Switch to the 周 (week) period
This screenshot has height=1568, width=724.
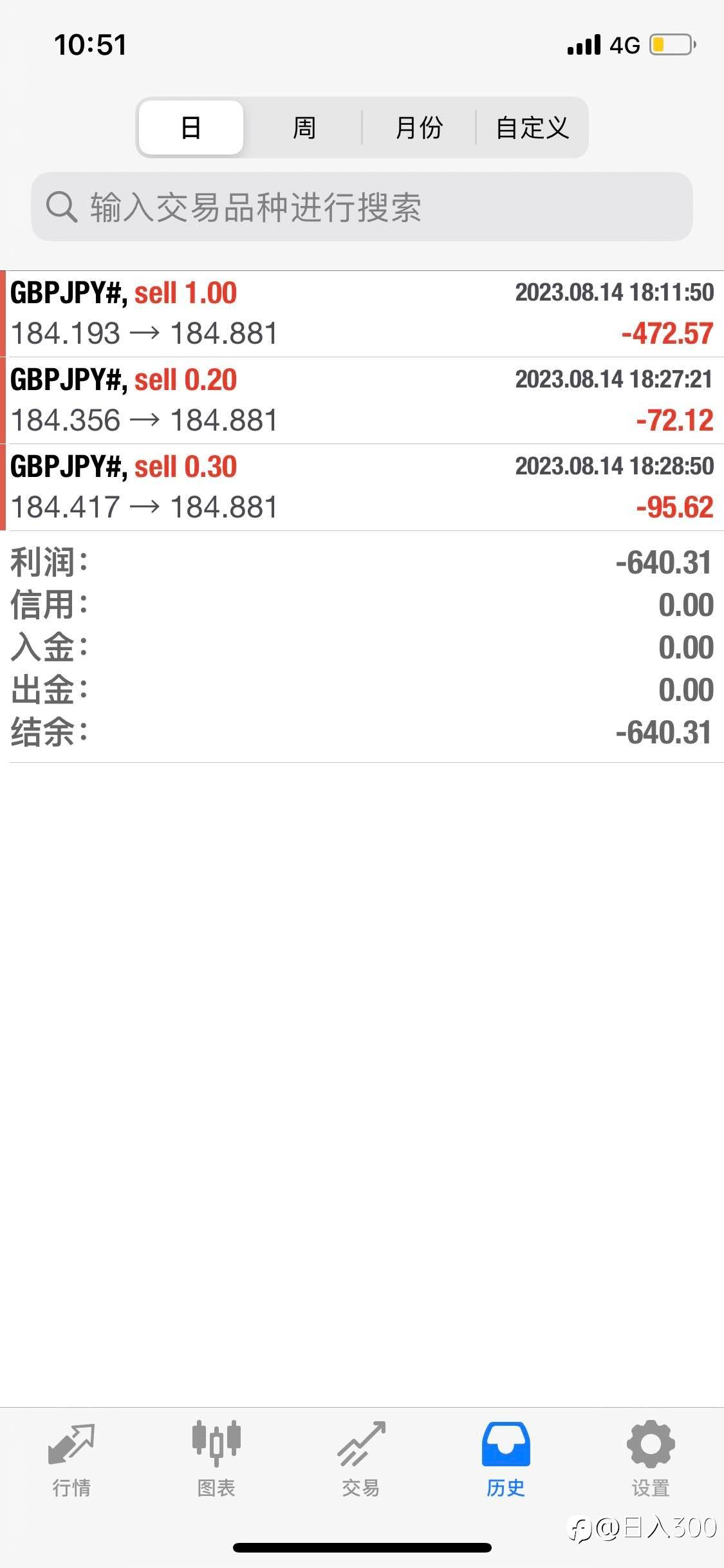(304, 127)
